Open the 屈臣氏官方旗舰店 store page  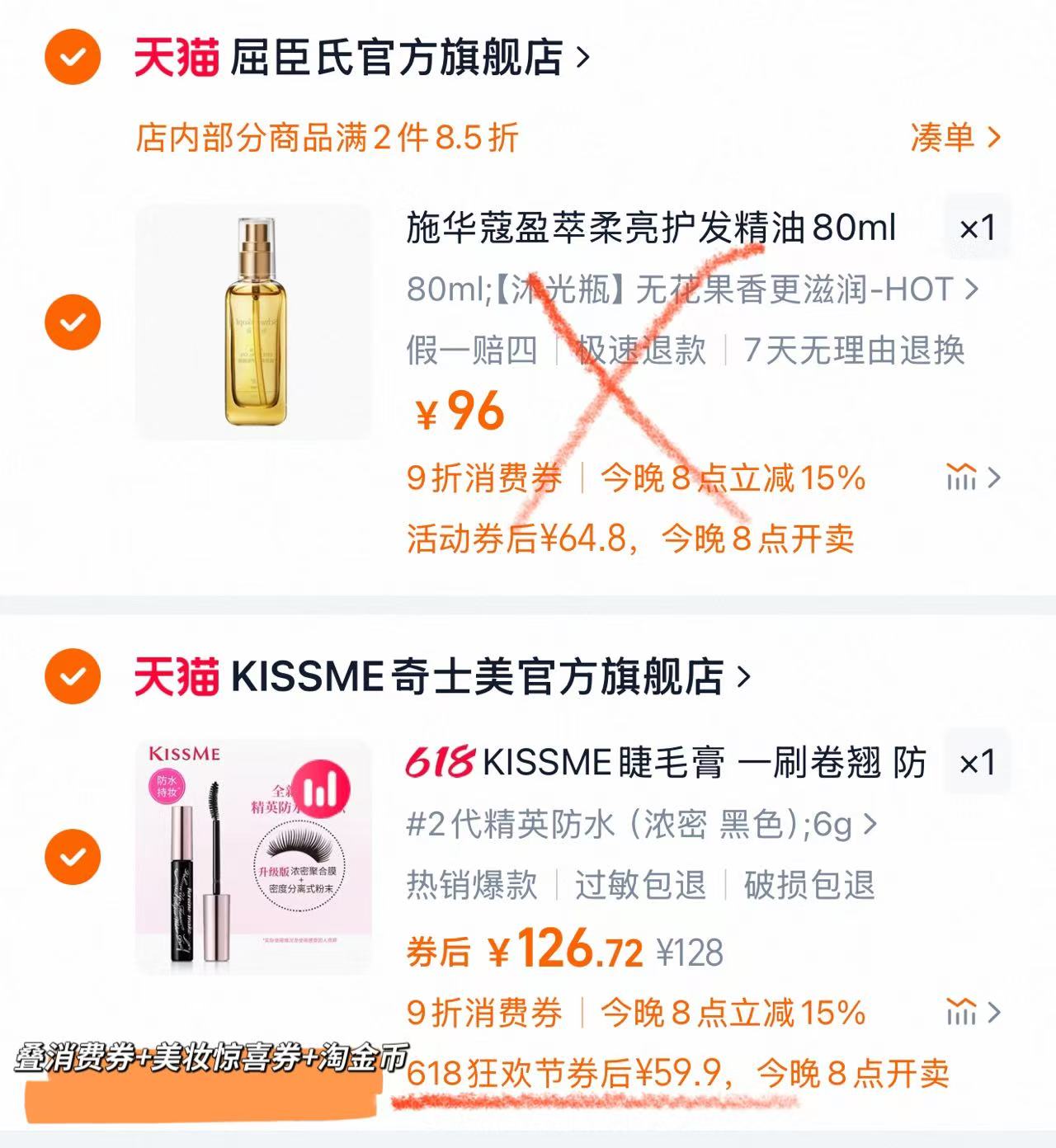click(396, 58)
